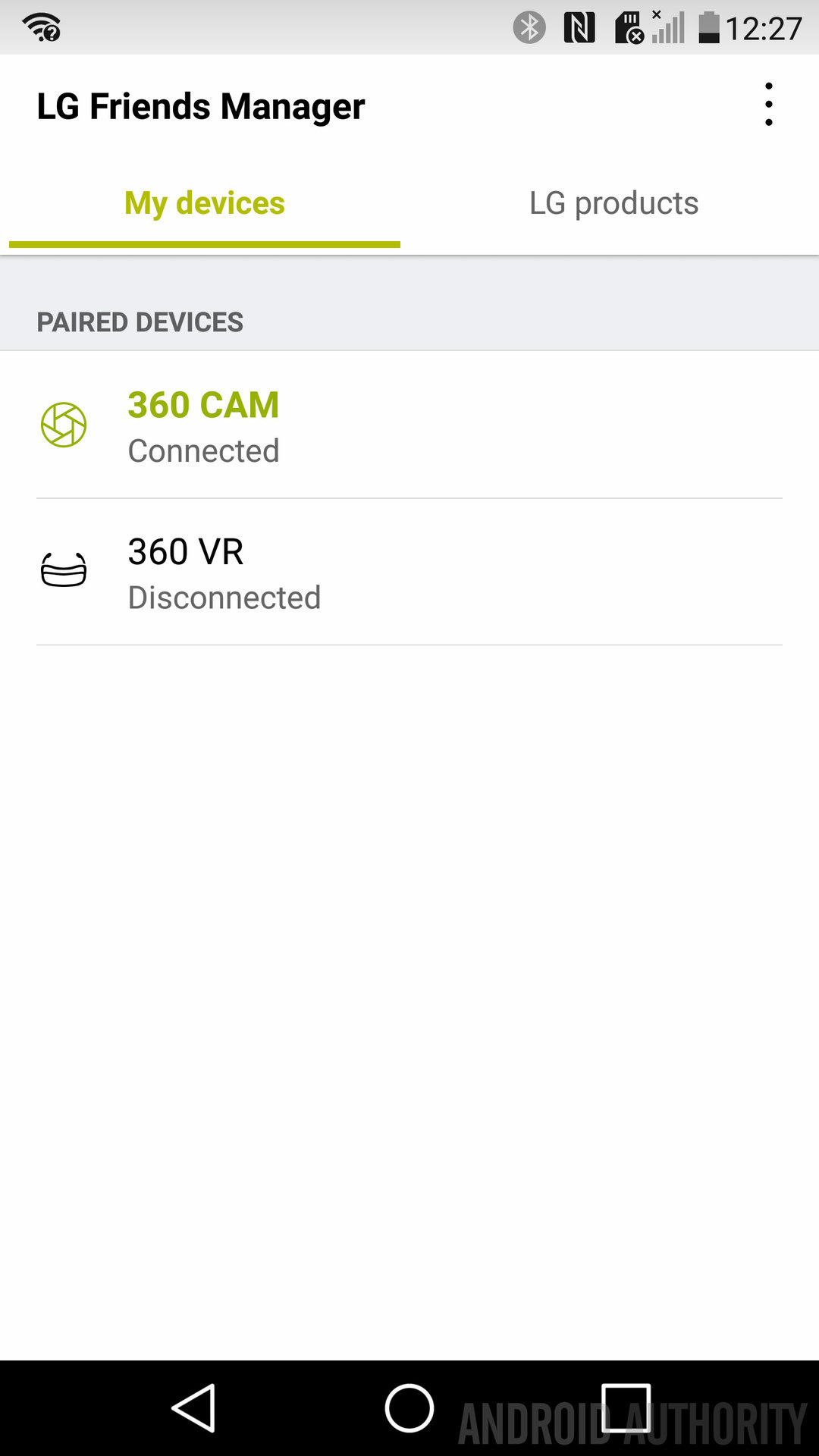Open the three-dot overflow menu
Viewport: 819px width, 1456px height.
768,105
